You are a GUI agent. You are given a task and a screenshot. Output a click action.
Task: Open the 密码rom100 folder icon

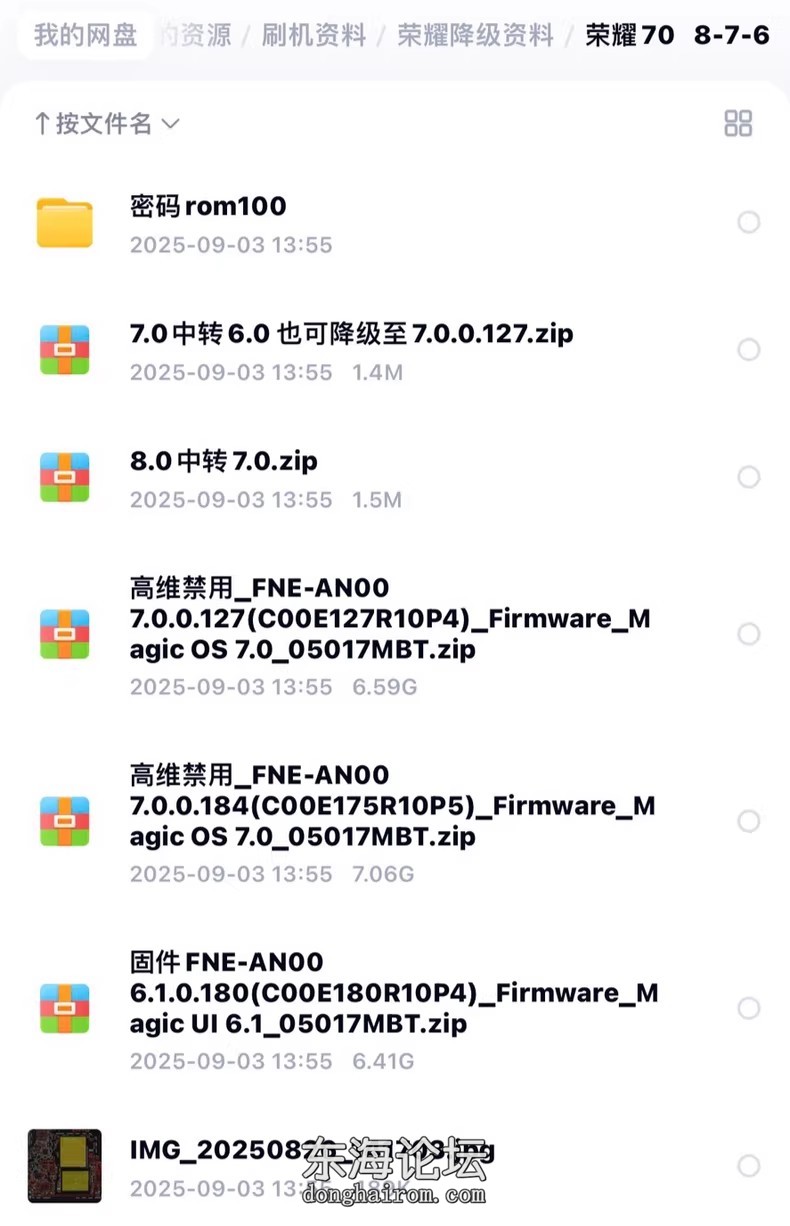64,221
